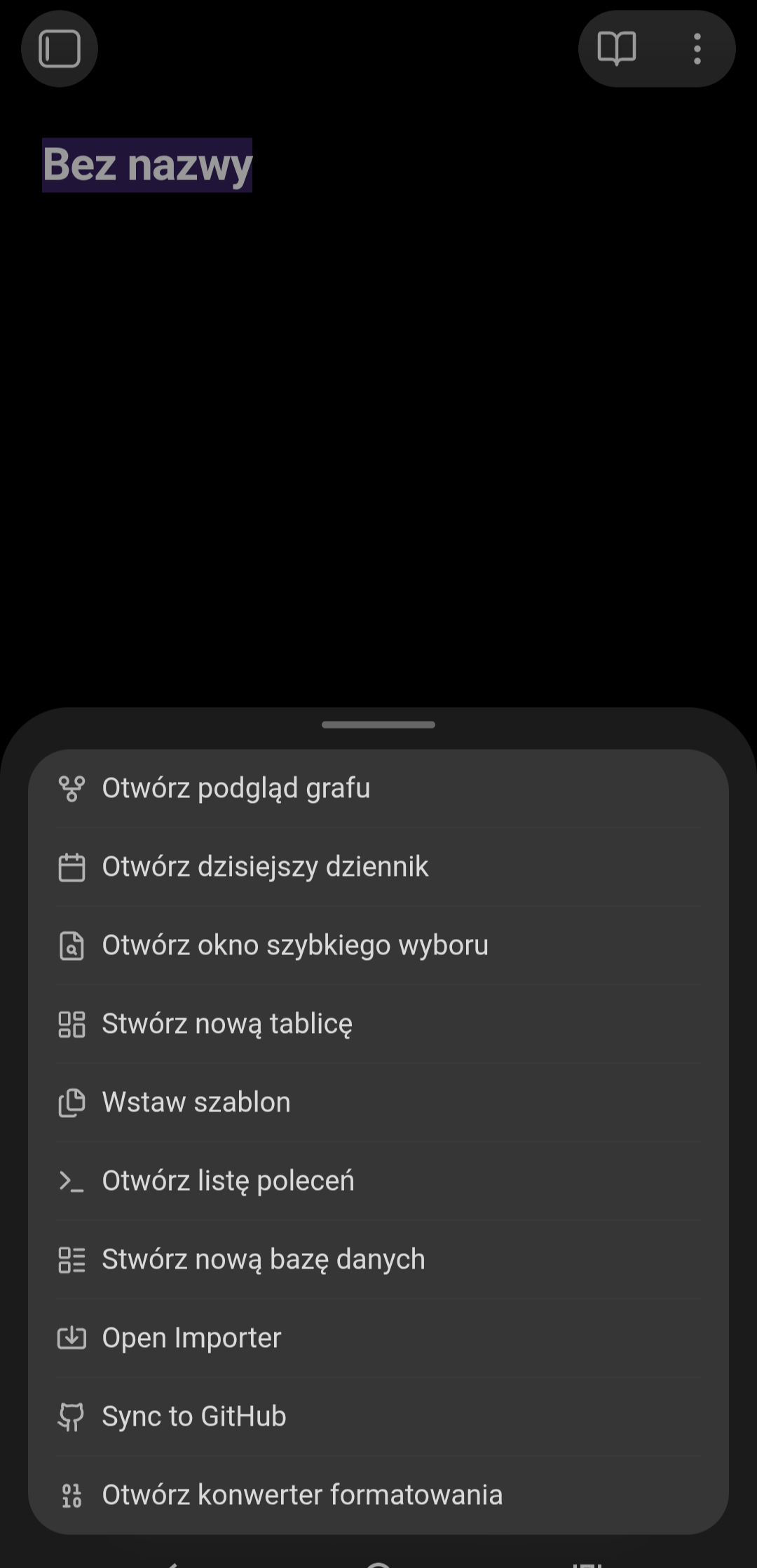
Task: Tap the GitHub sync icon
Action: click(x=72, y=1415)
